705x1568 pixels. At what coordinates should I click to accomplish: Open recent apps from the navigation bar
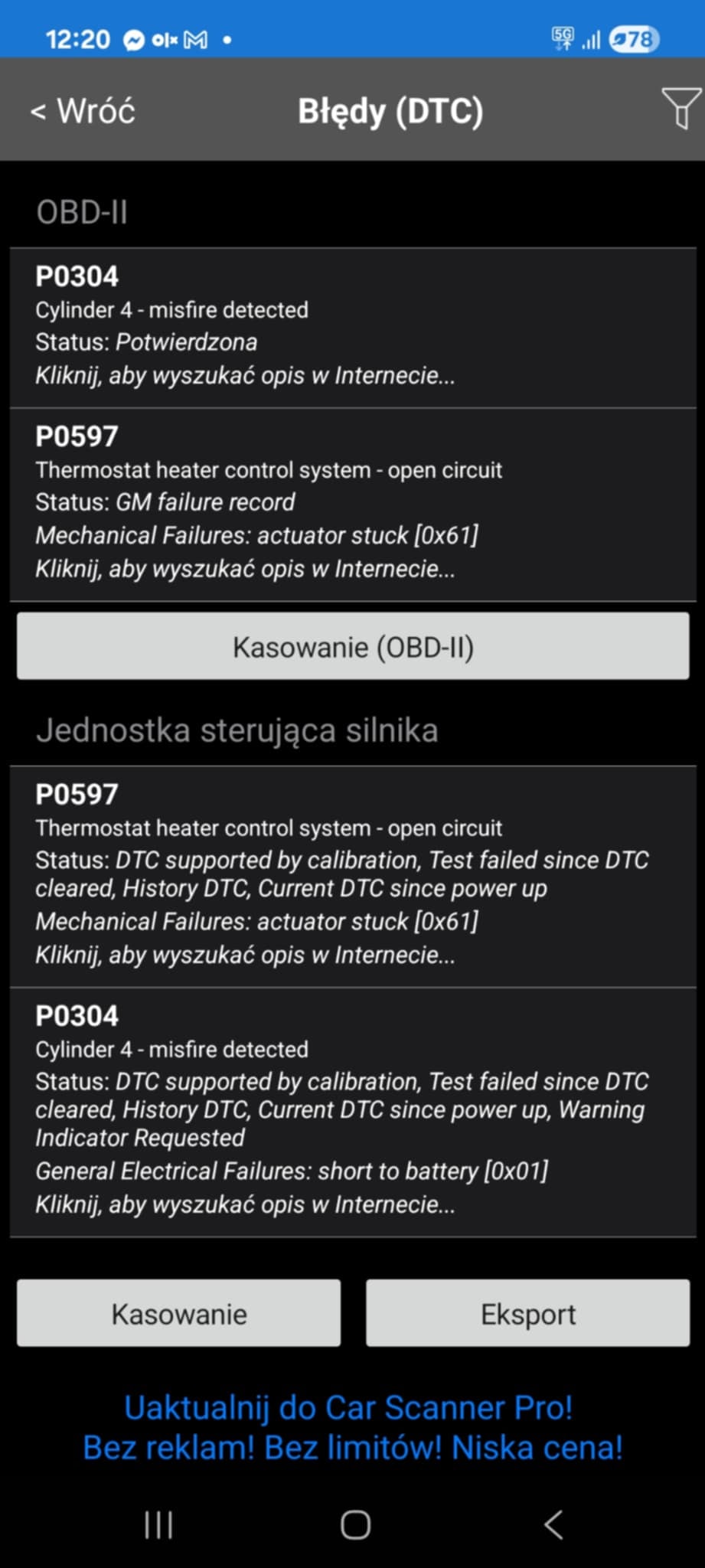(158, 1524)
